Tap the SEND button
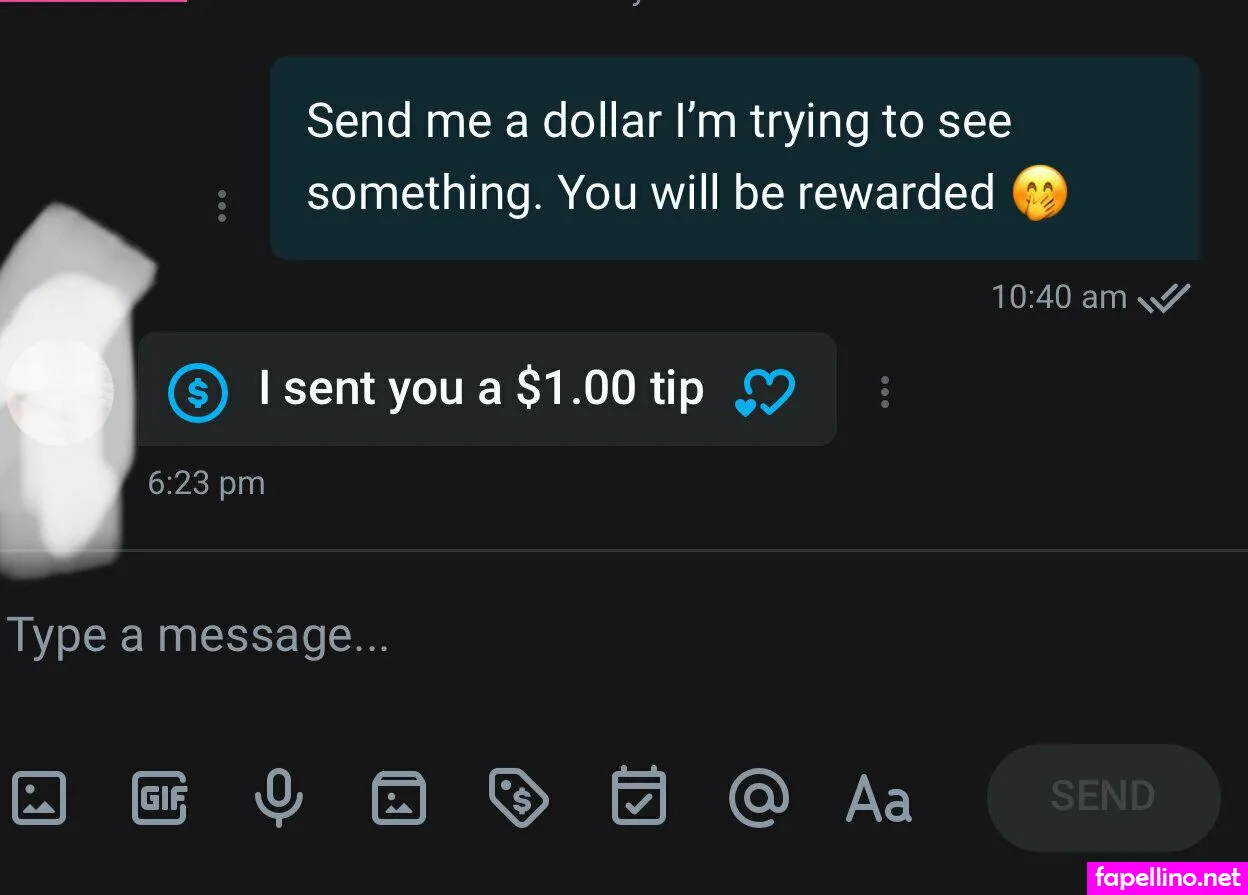Viewport: 1248px width, 895px height. coord(1103,797)
